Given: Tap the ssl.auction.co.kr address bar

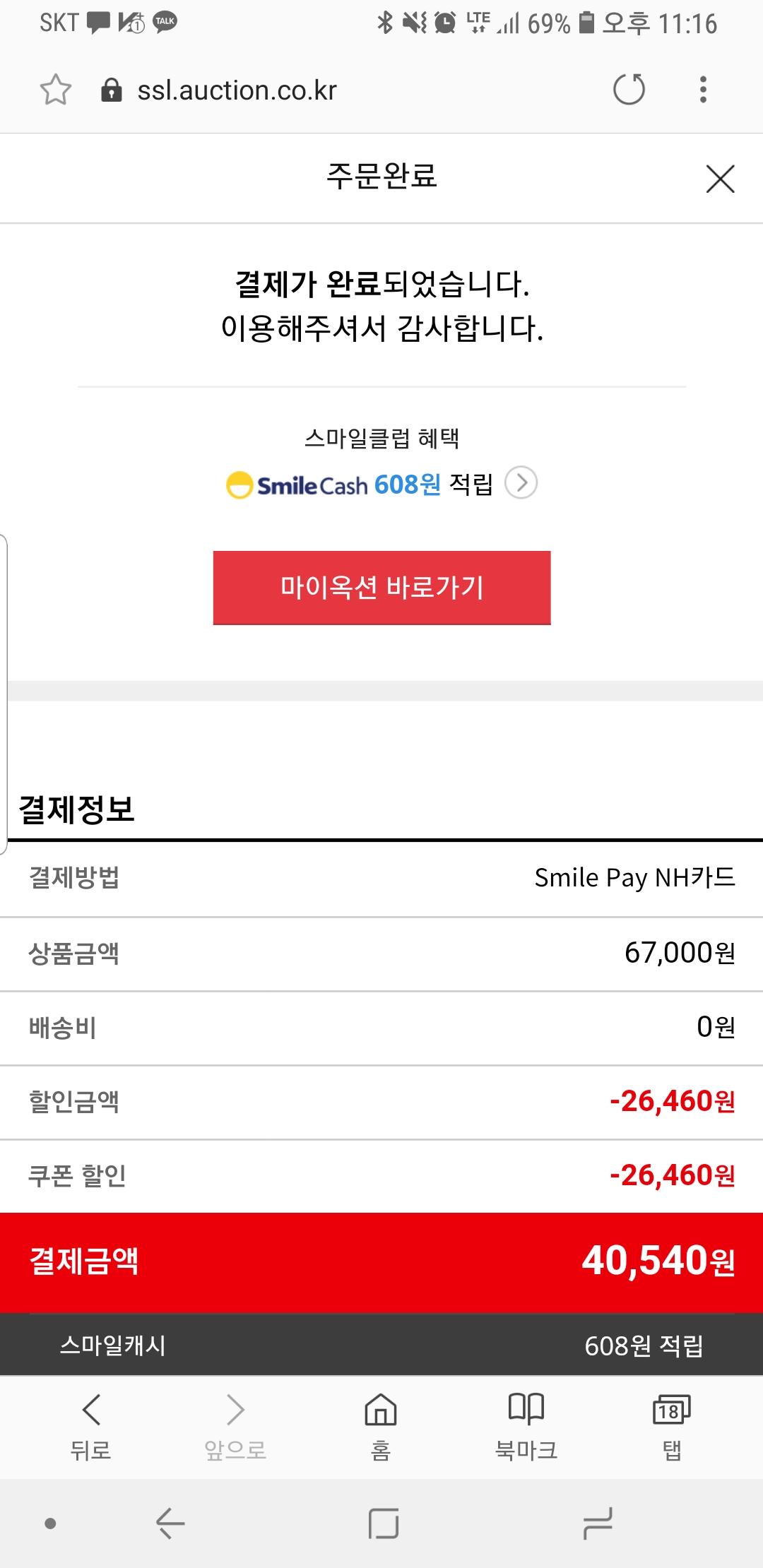Looking at the screenshot, I should point(237,90).
